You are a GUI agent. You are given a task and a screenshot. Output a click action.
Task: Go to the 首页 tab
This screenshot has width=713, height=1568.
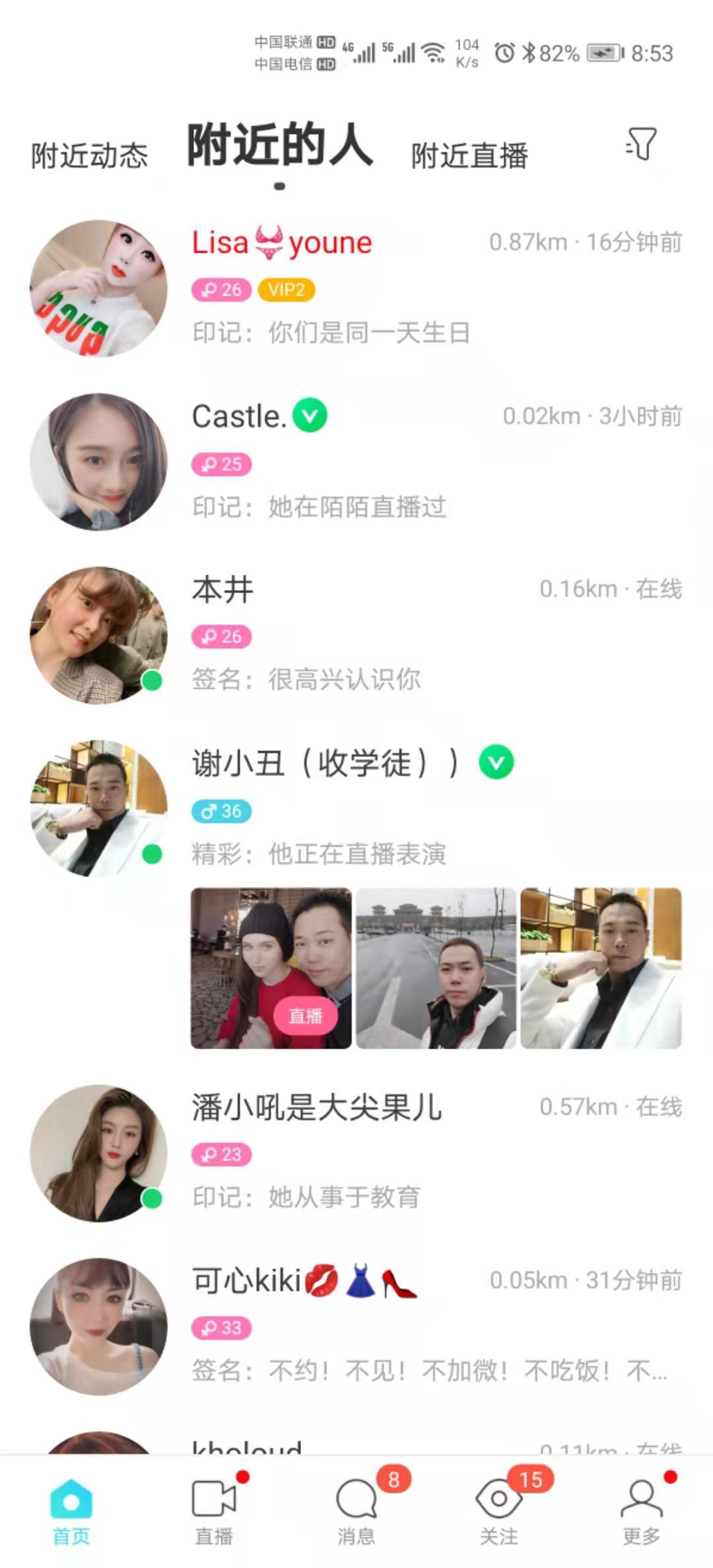pos(71,1513)
